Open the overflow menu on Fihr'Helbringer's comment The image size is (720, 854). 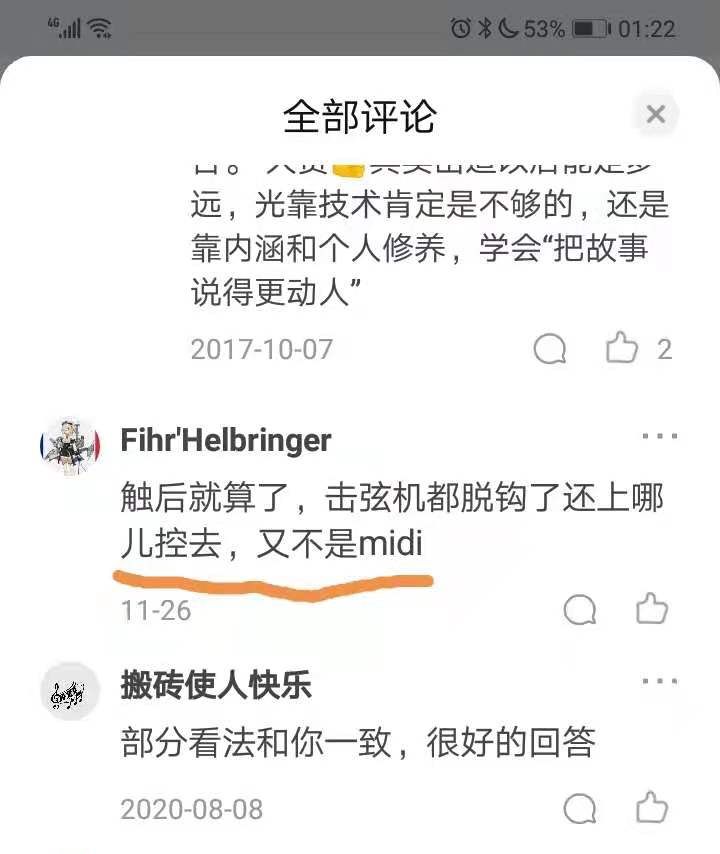(659, 437)
